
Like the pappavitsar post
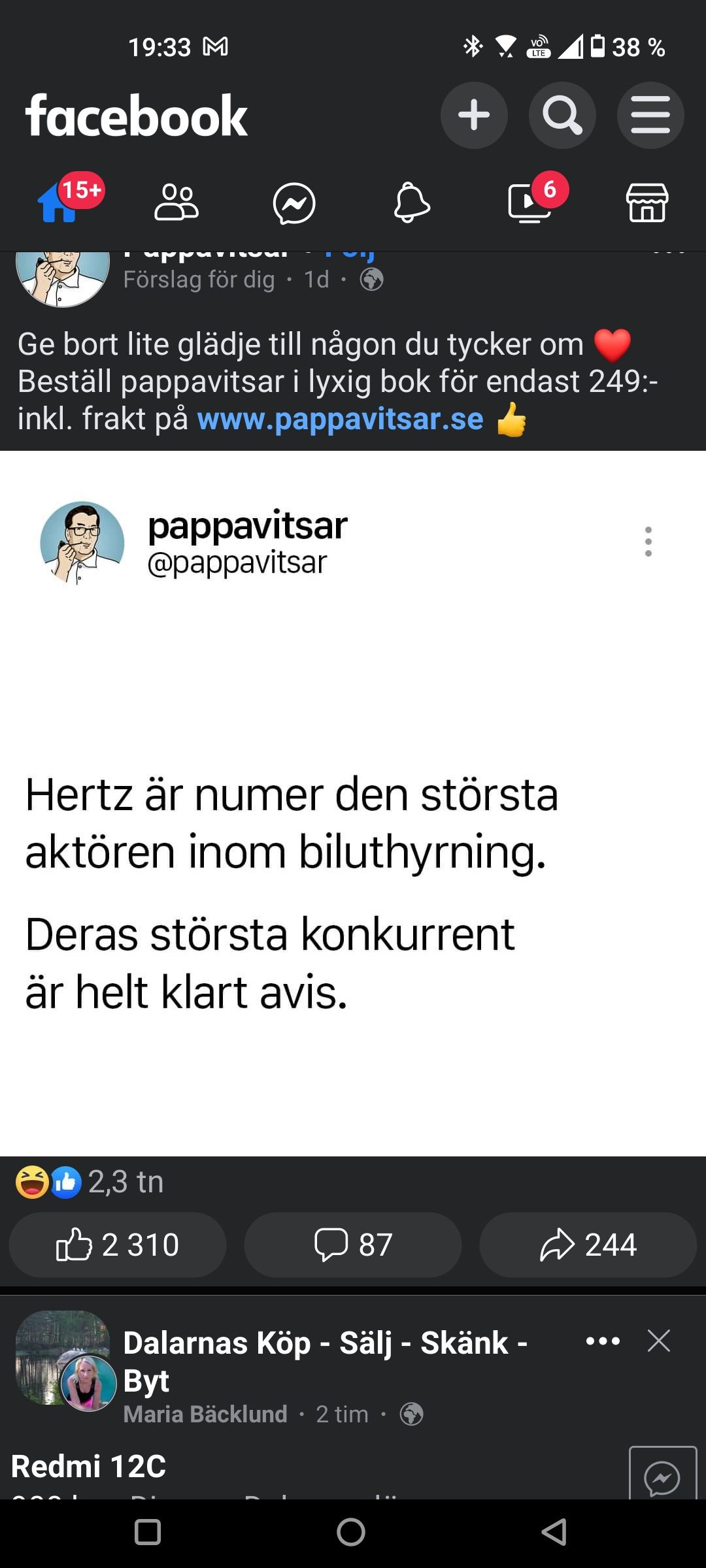[x=118, y=1245]
